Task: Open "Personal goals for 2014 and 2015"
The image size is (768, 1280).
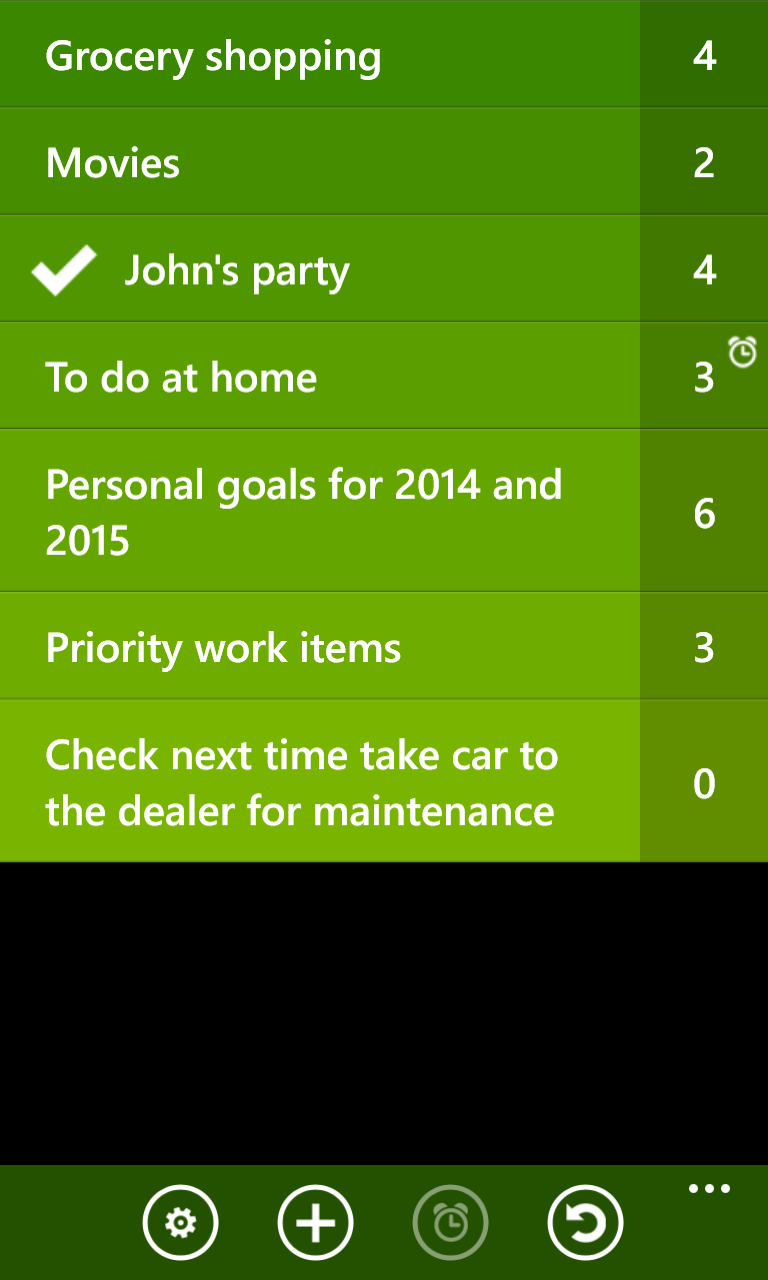Action: pyautogui.click(x=300, y=510)
